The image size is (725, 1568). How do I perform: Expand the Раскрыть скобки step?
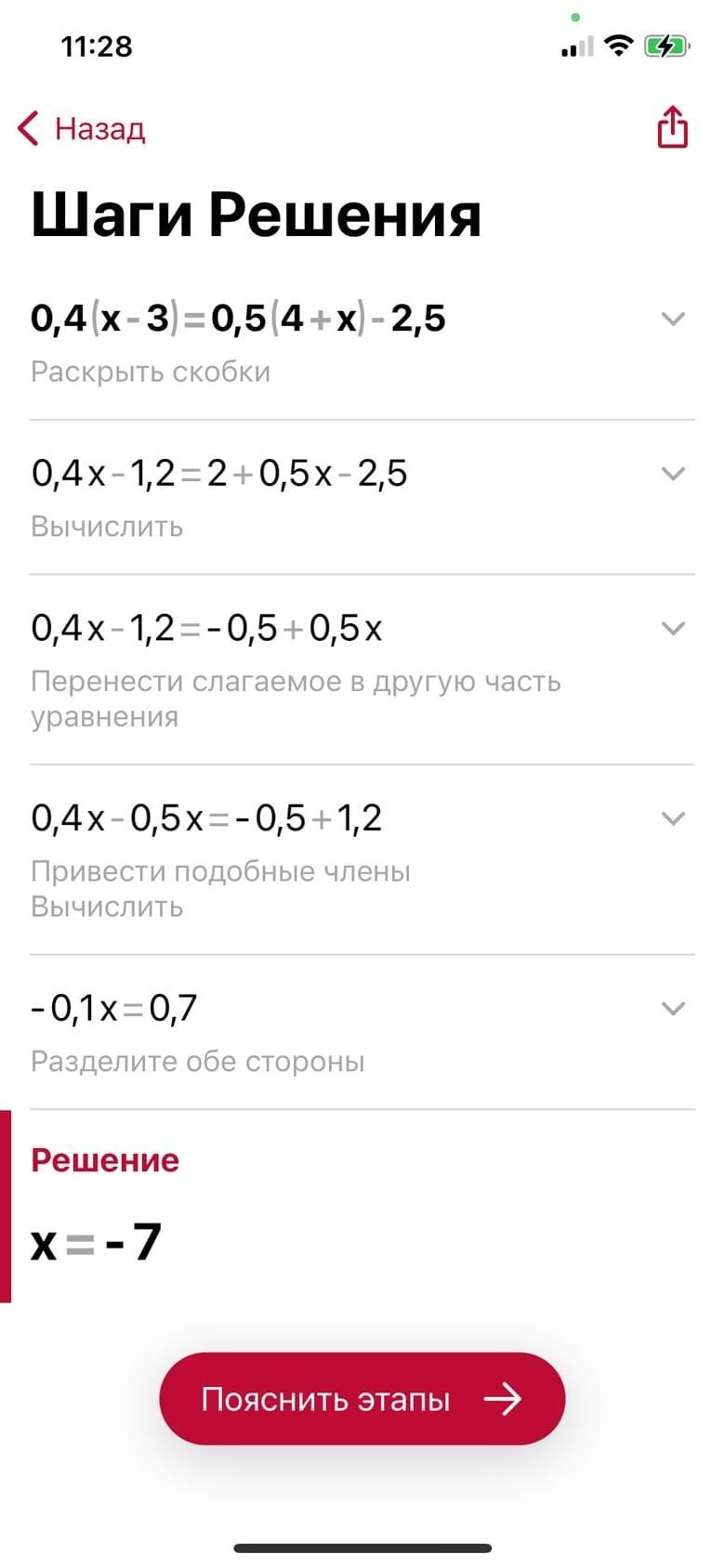[x=672, y=319]
